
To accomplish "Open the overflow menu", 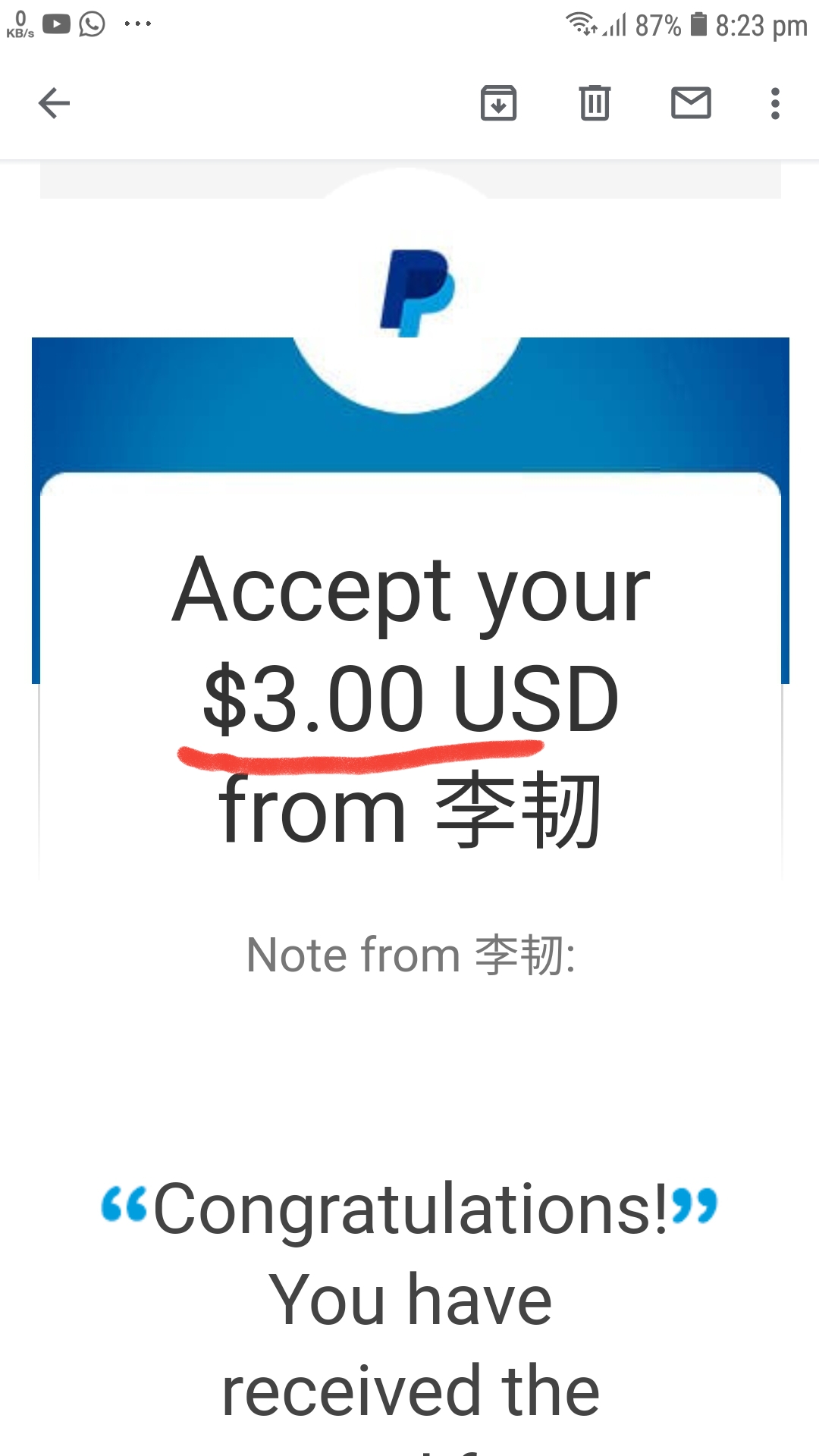I will coord(774,103).
